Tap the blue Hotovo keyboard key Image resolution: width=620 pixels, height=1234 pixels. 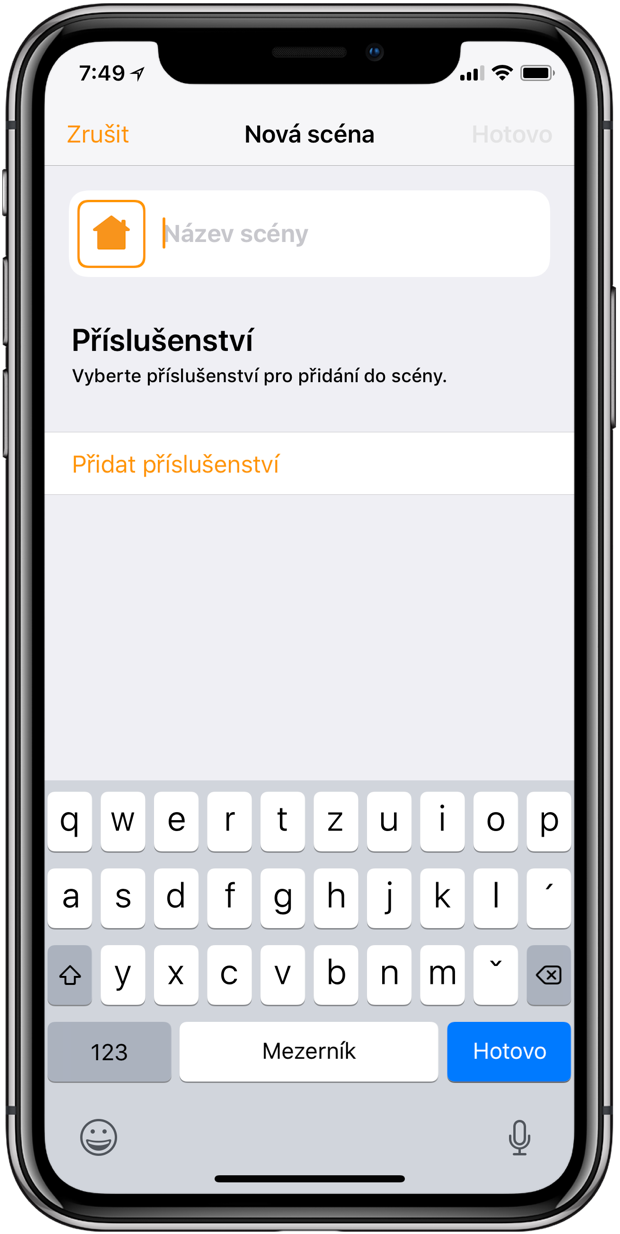point(509,1051)
